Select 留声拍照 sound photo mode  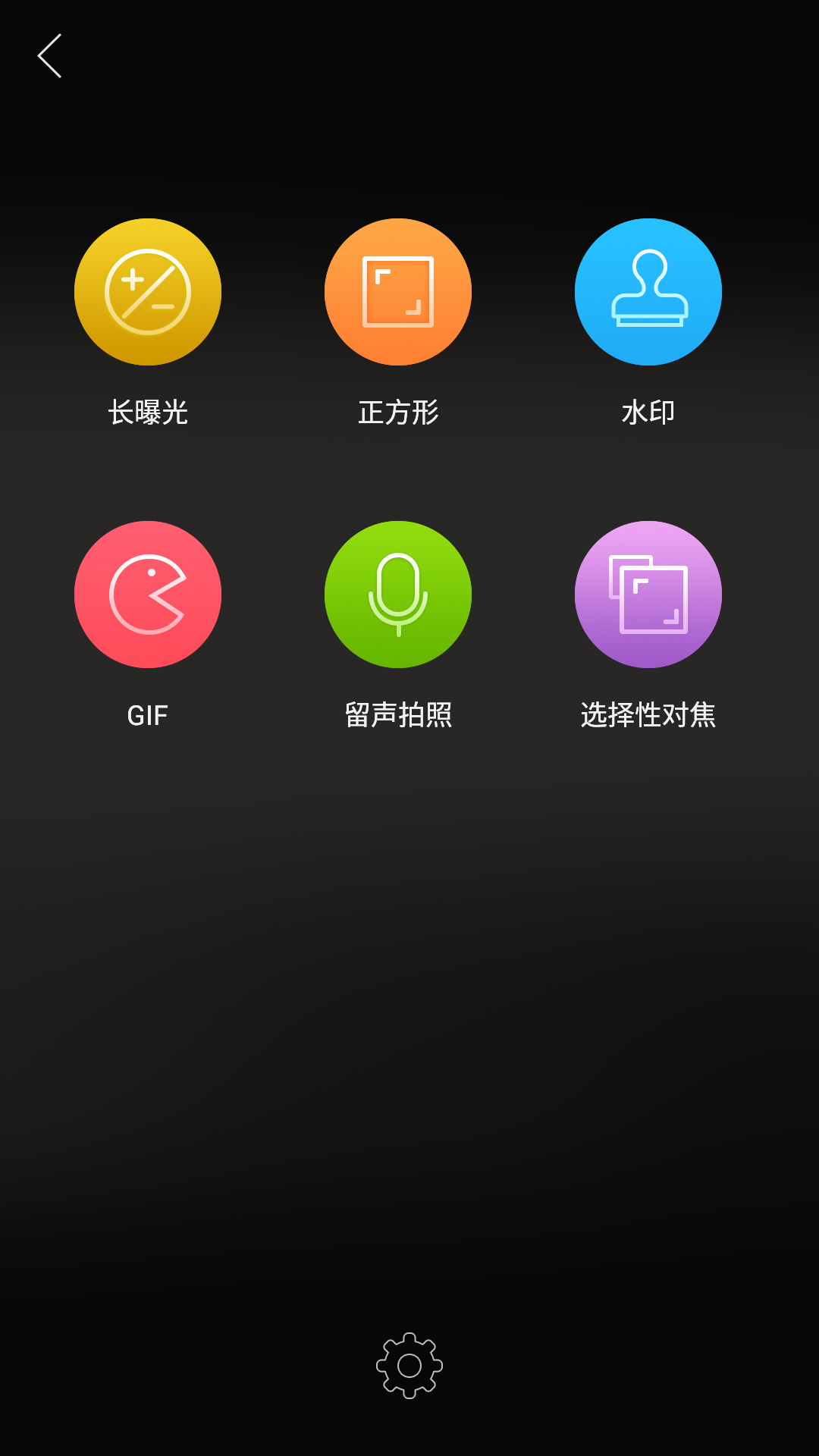pyautogui.click(x=398, y=595)
